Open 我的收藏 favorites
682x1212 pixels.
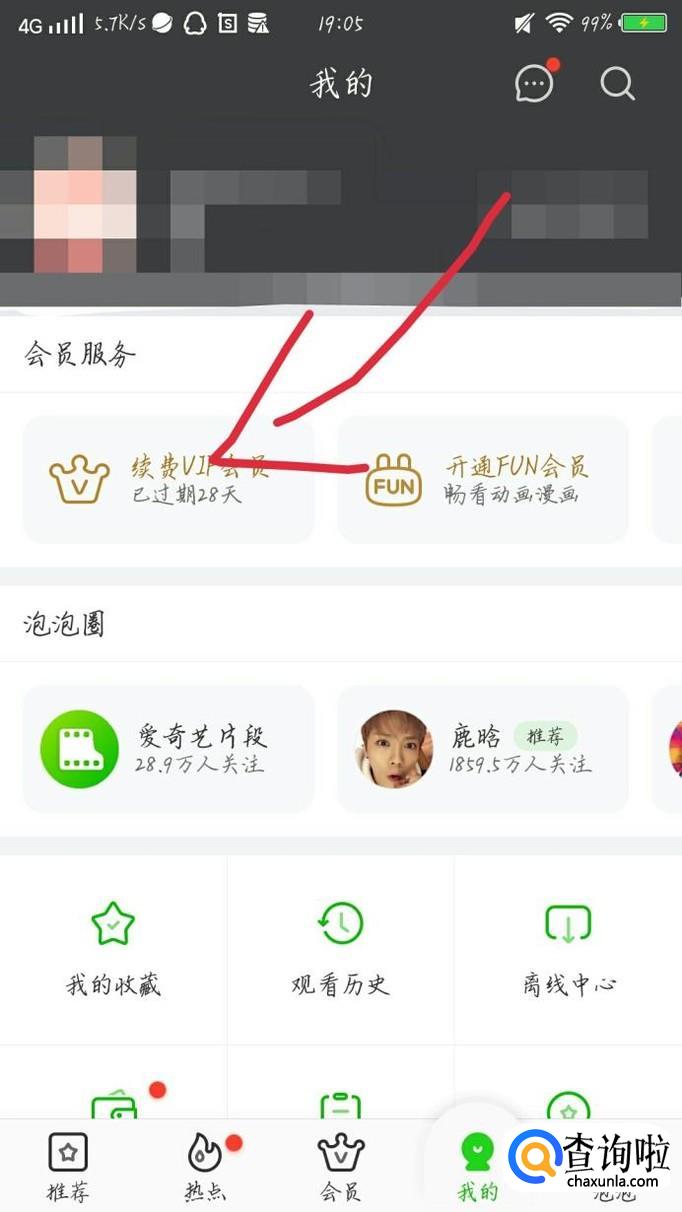tap(113, 950)
